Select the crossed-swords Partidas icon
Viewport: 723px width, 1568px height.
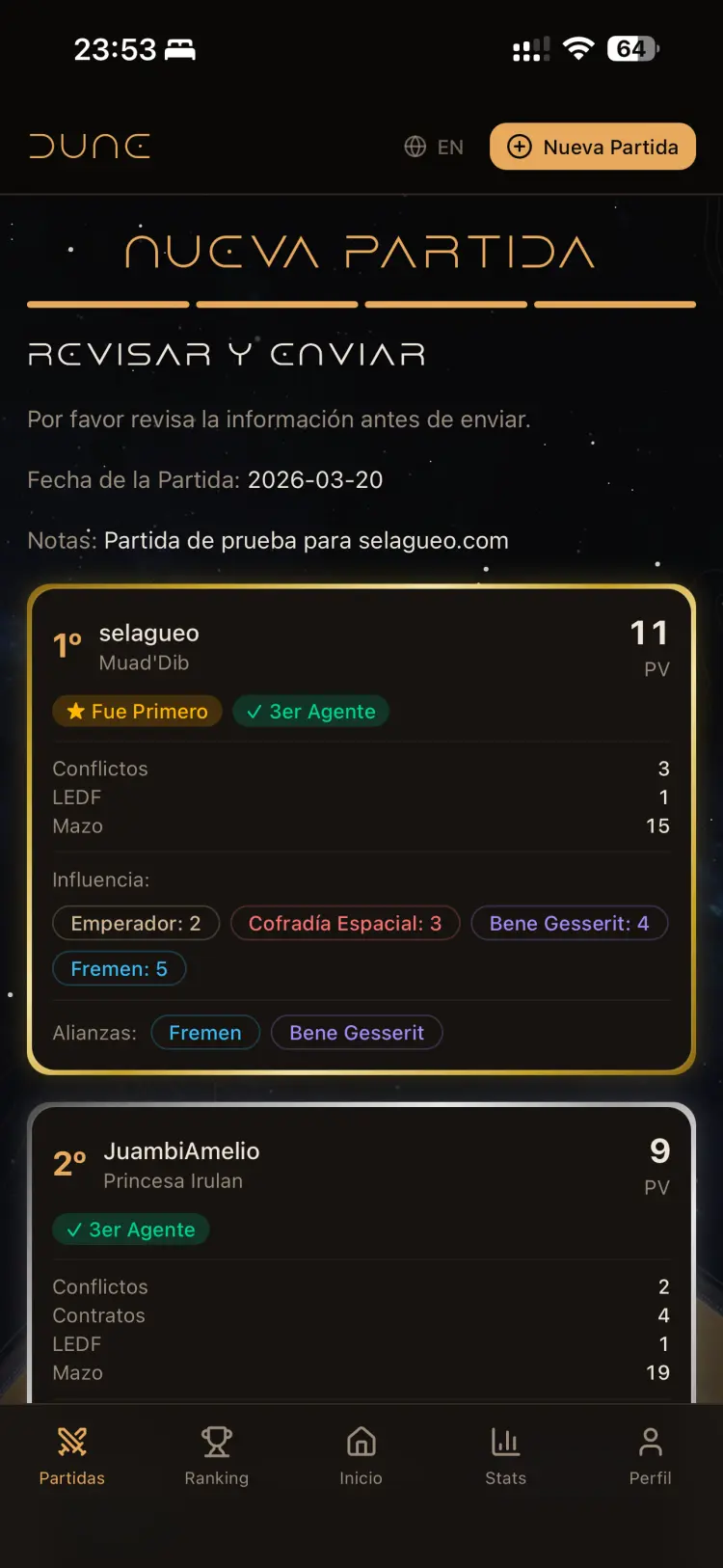pos(72,1441)
